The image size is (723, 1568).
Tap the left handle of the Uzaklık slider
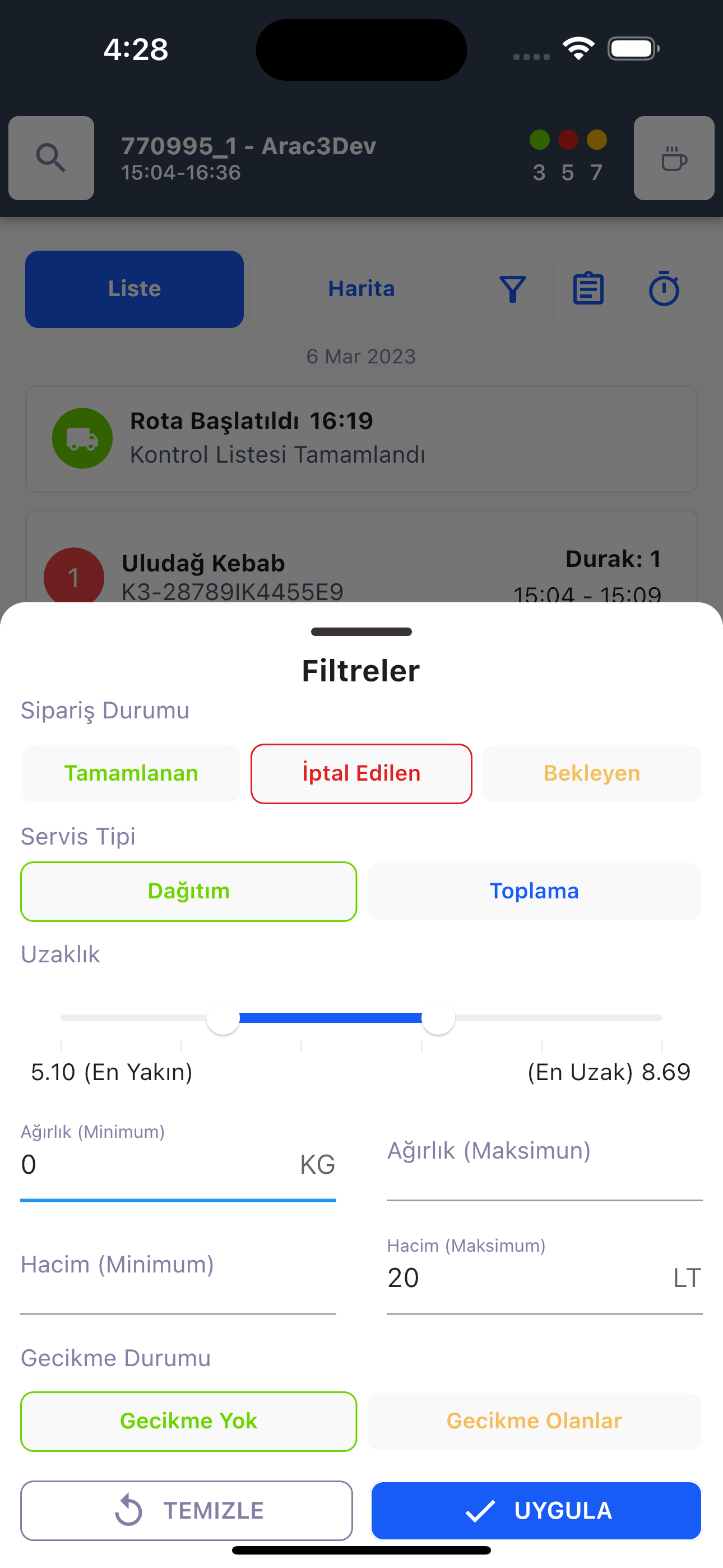tap(223, 1018)
